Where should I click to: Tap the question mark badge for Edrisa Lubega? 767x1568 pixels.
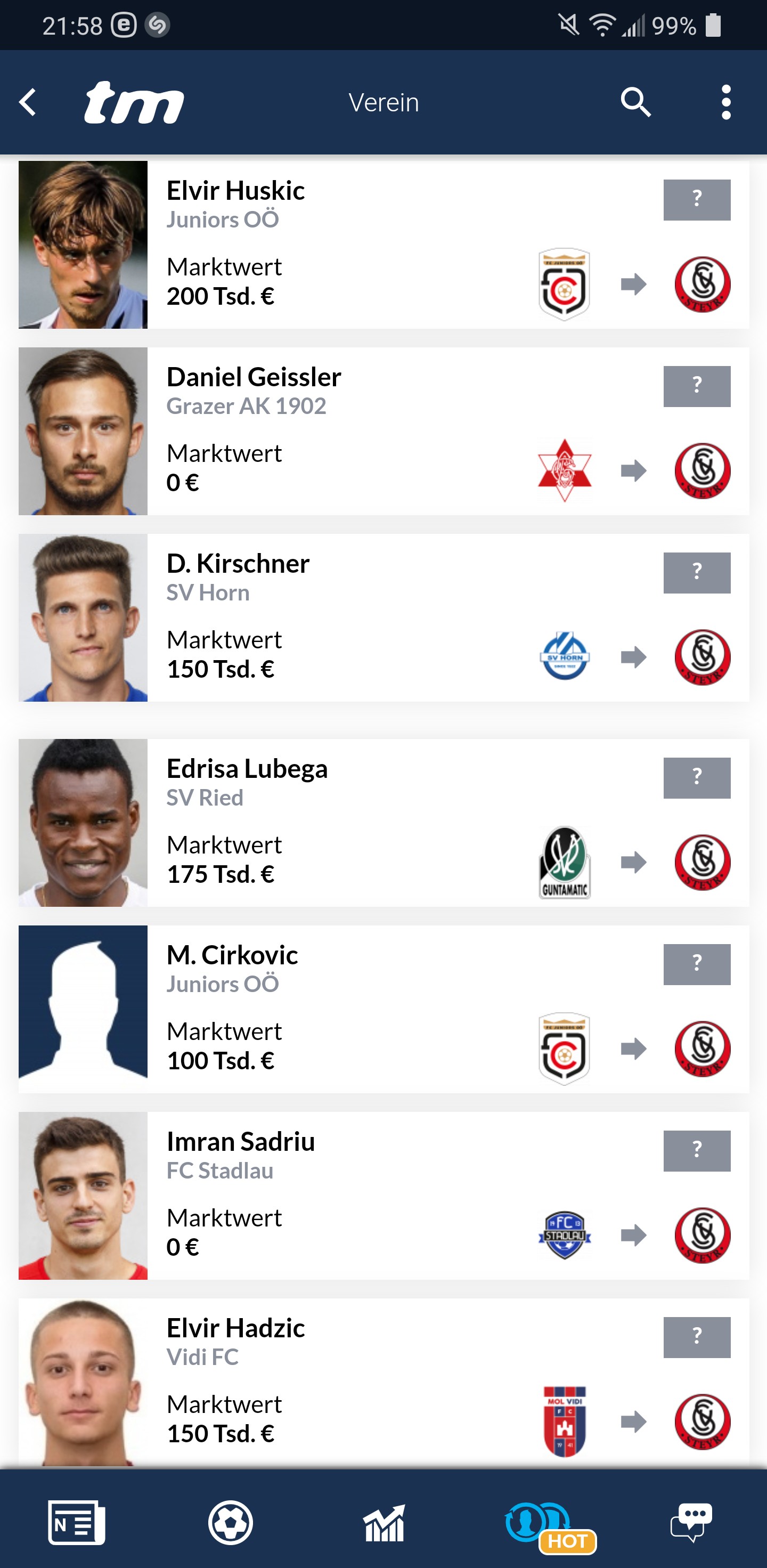coord(697,778)
